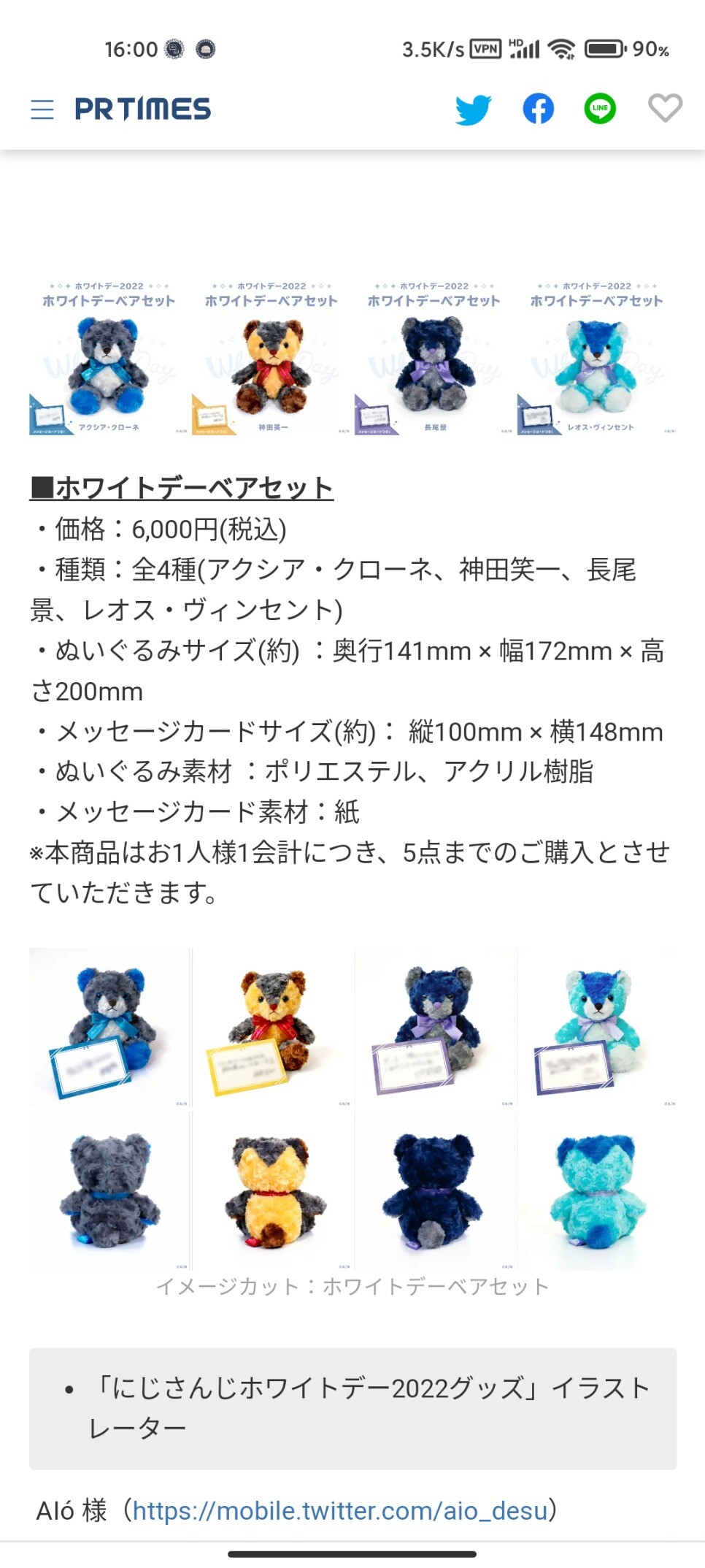Share this article via LINE
The image size is (705, 1568).
(x=600, y=110)
